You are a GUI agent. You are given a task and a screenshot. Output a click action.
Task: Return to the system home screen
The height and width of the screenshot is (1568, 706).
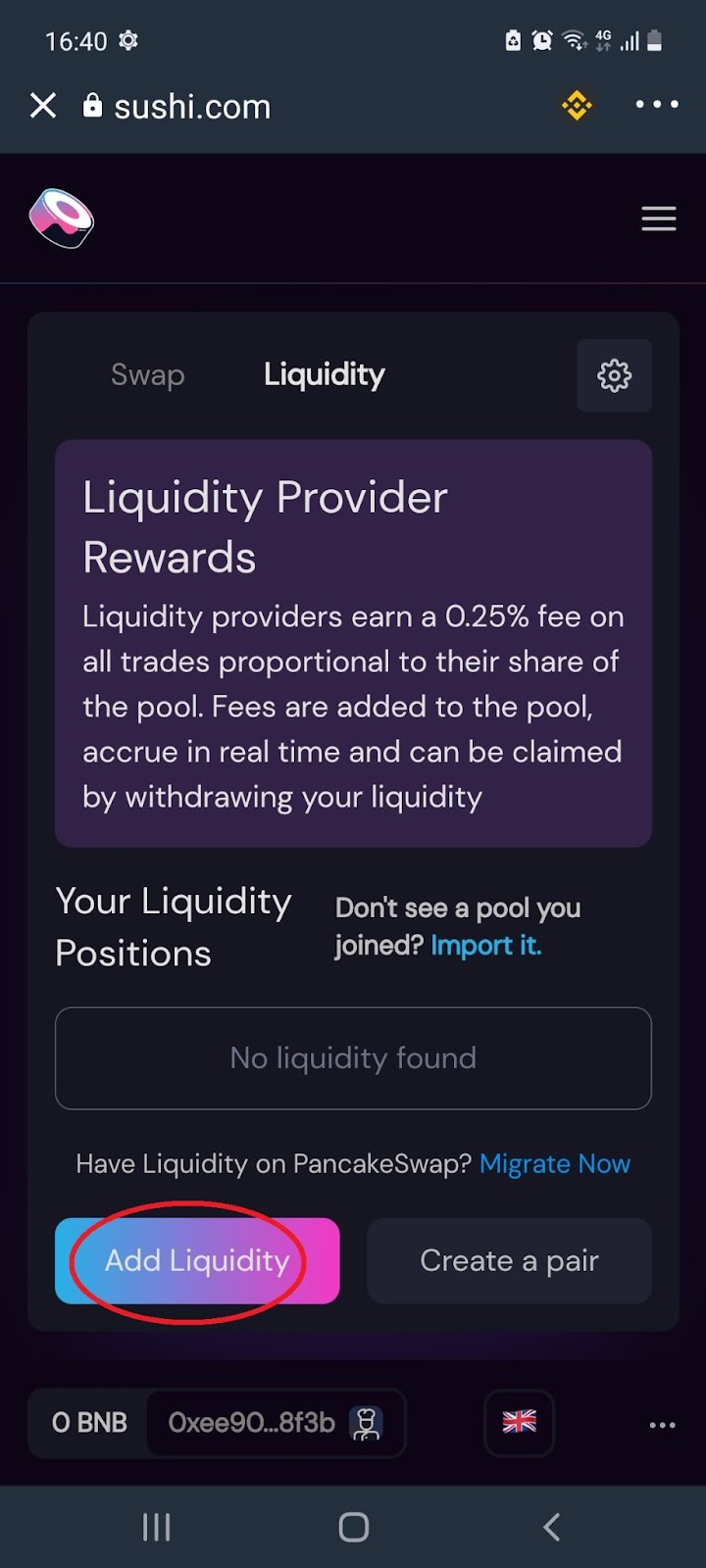[353, 1526]
